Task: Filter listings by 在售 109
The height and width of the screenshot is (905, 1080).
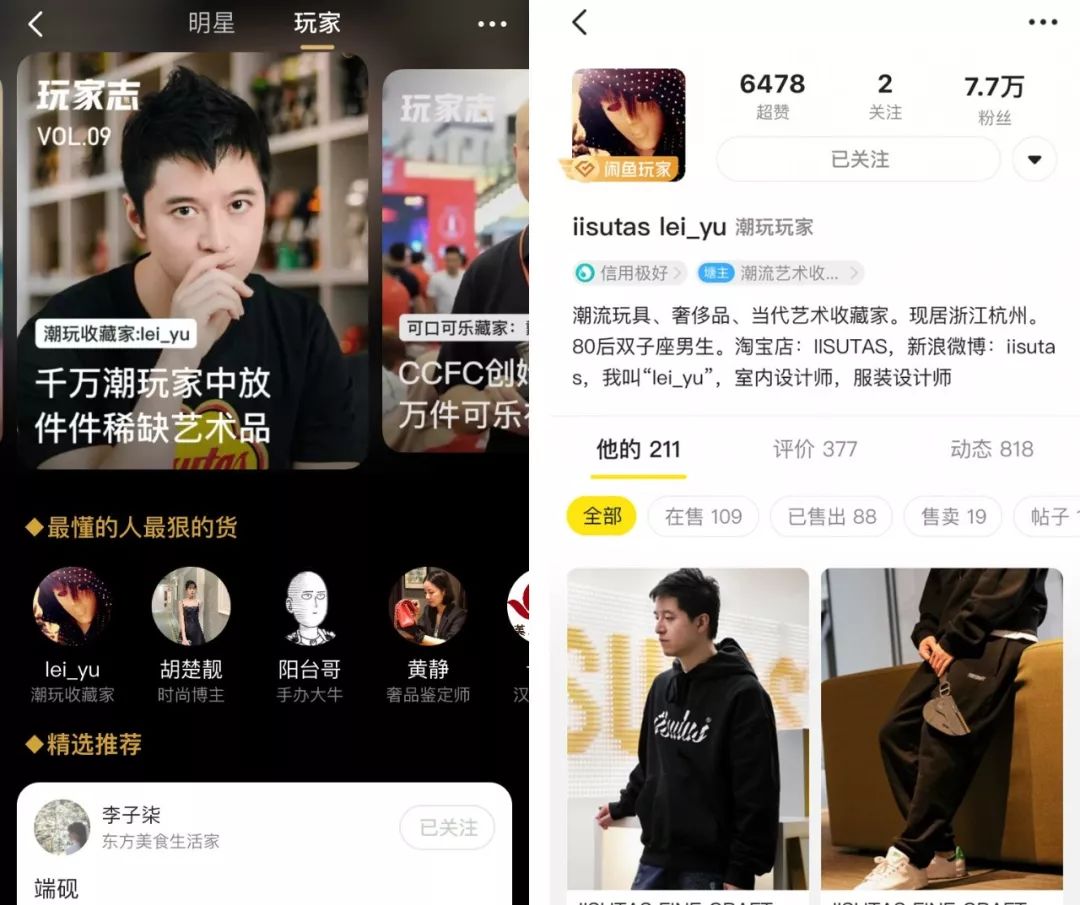Action: pyautogui.click(x=703, y=516)
